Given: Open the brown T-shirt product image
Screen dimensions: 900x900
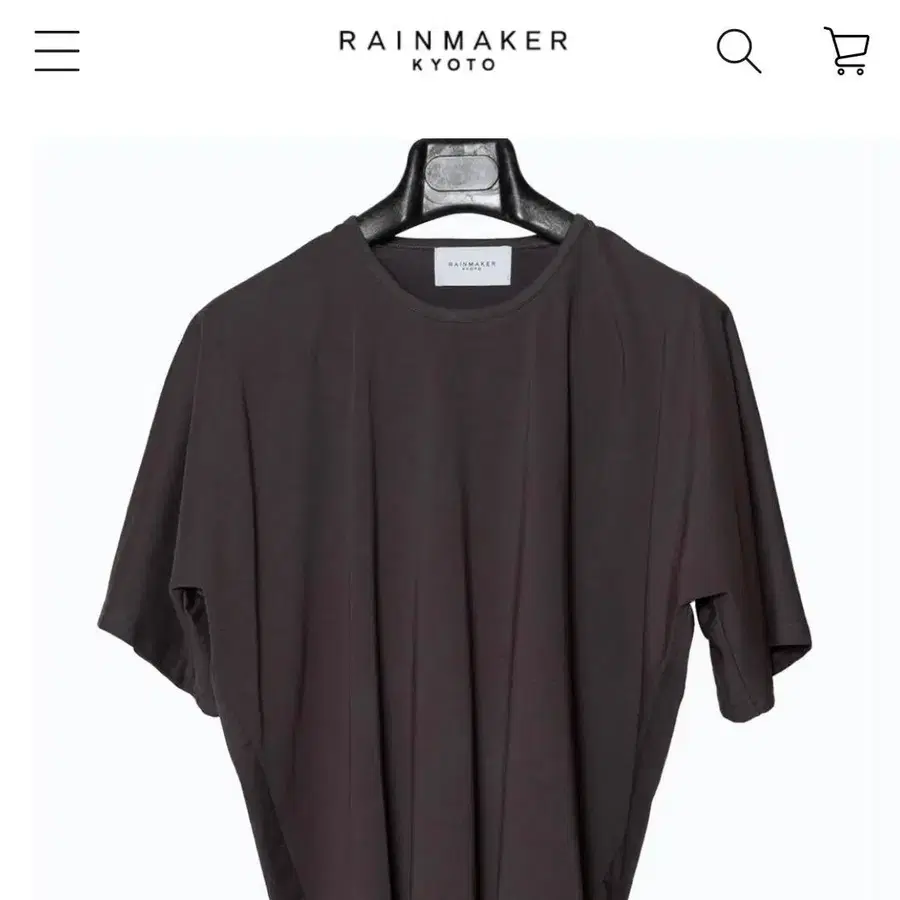Looking at the screenshot, I should tap(455, 518).
